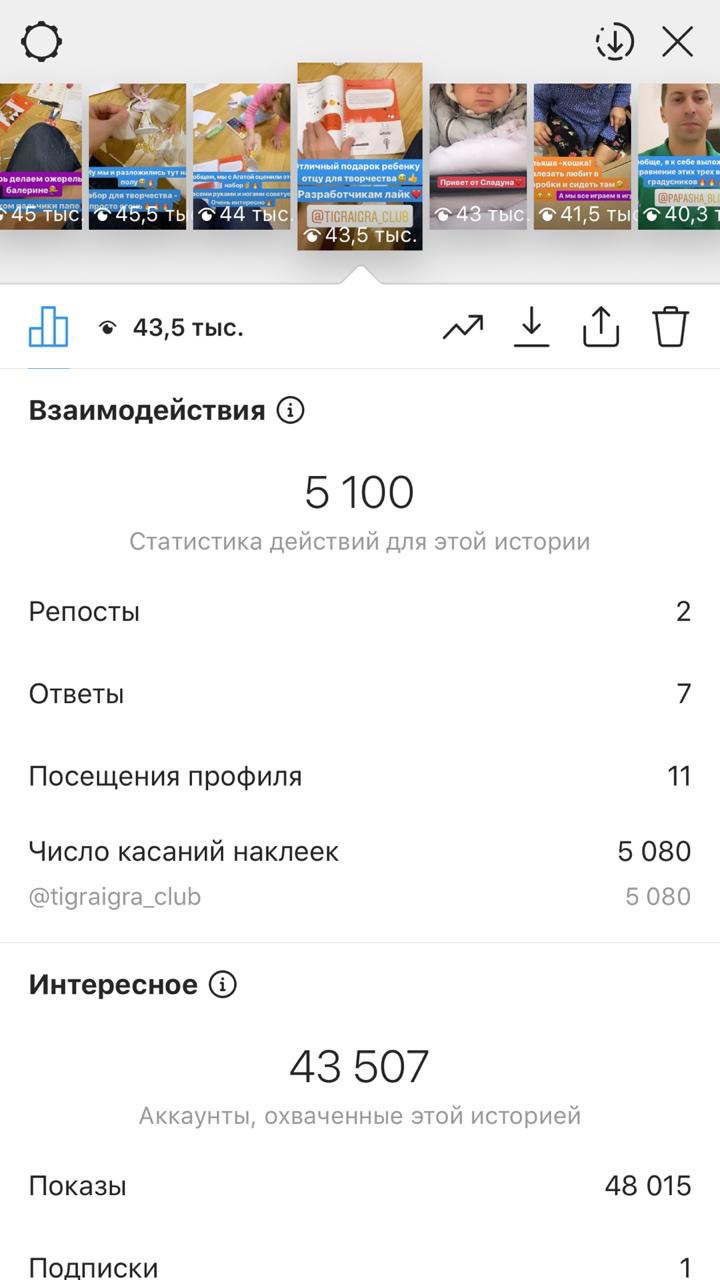
Task: Close the story insights view
Action: pos(678,42)
